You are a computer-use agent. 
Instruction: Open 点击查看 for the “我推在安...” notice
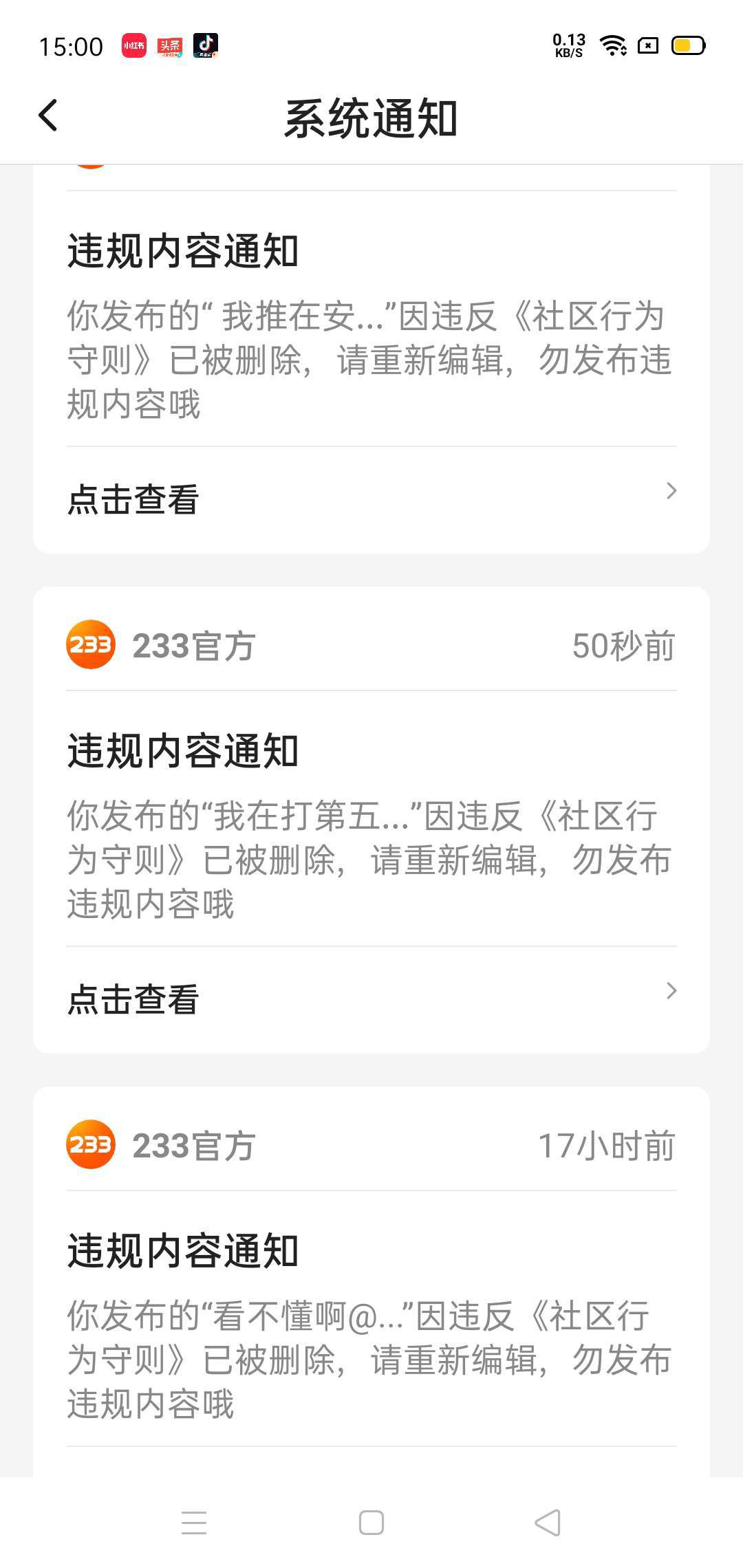click(371, 499)
